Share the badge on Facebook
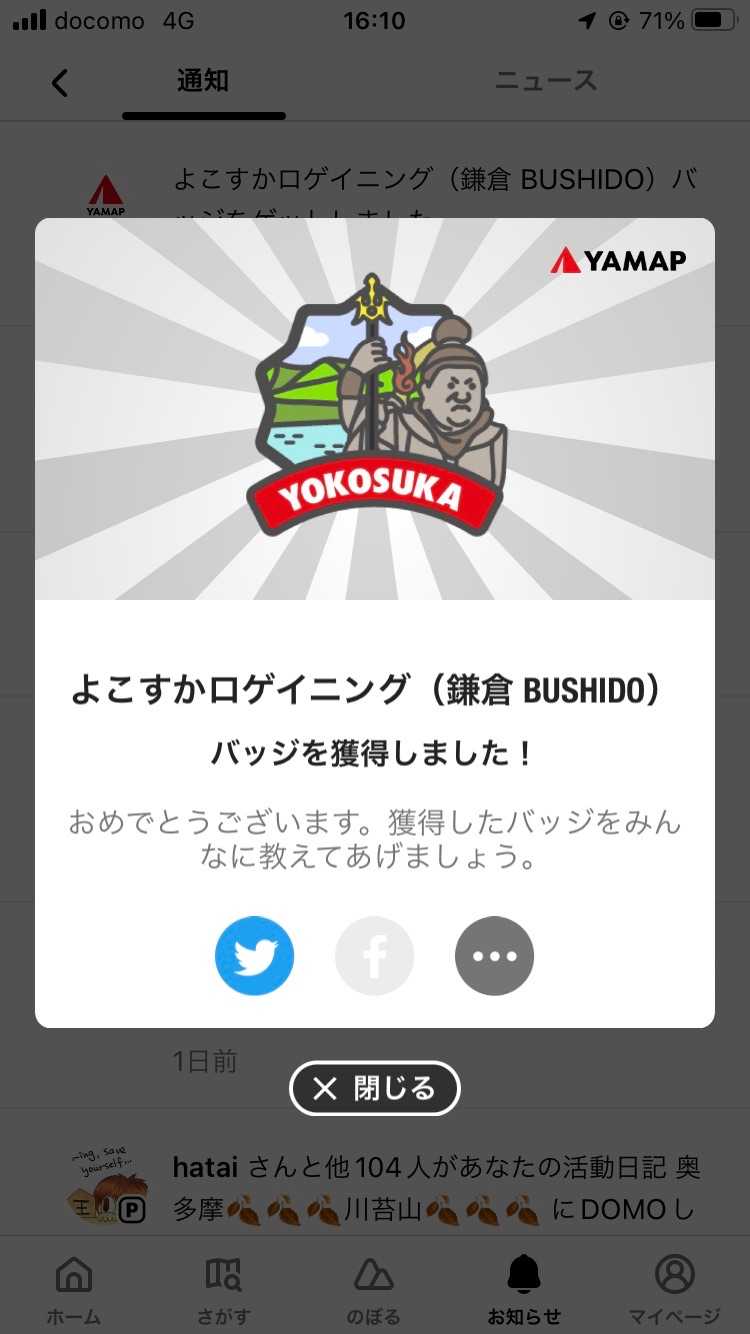 374,956
